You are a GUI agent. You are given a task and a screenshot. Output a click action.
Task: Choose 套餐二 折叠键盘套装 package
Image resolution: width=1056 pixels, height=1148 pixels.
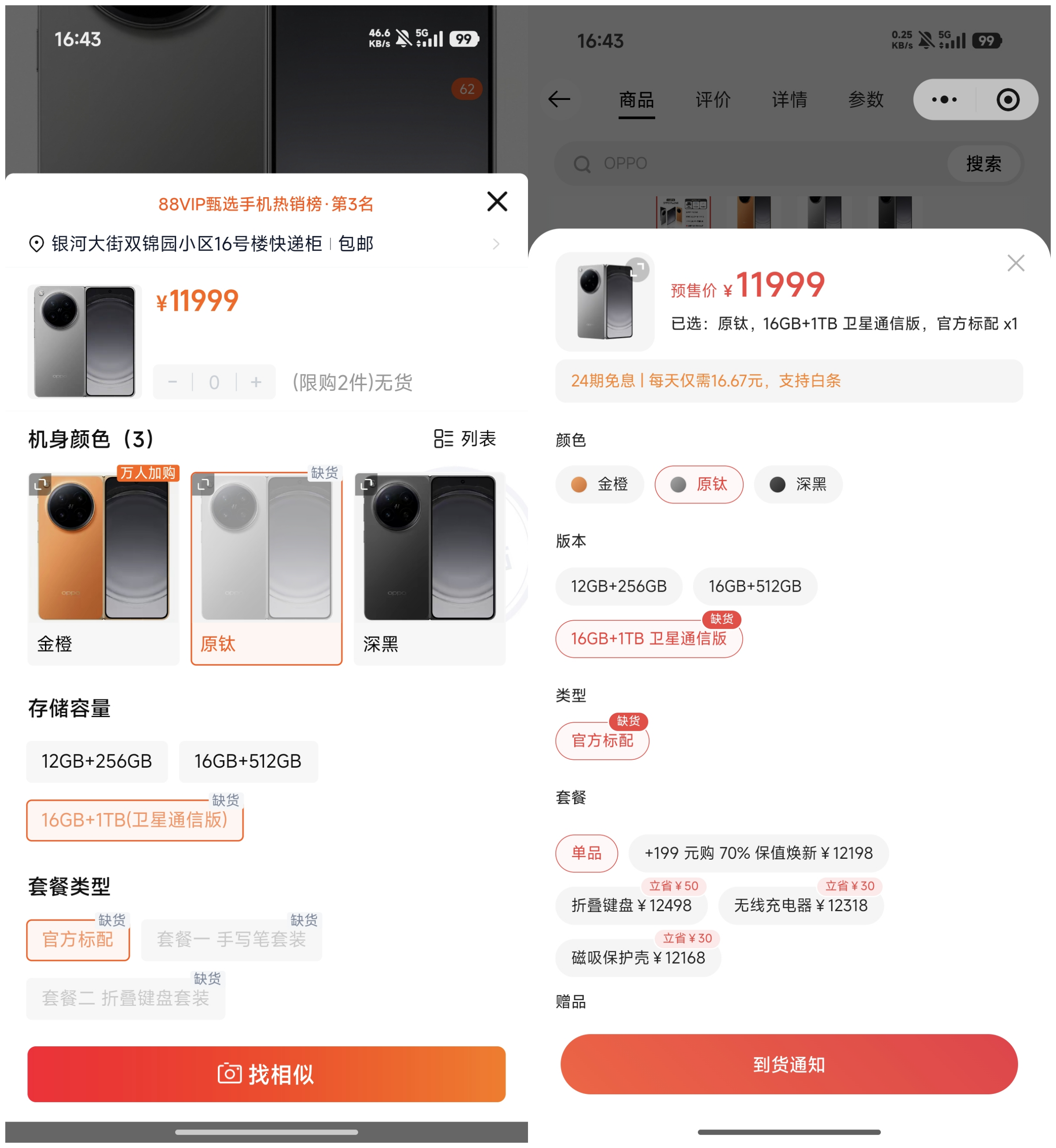coord(125,998)
